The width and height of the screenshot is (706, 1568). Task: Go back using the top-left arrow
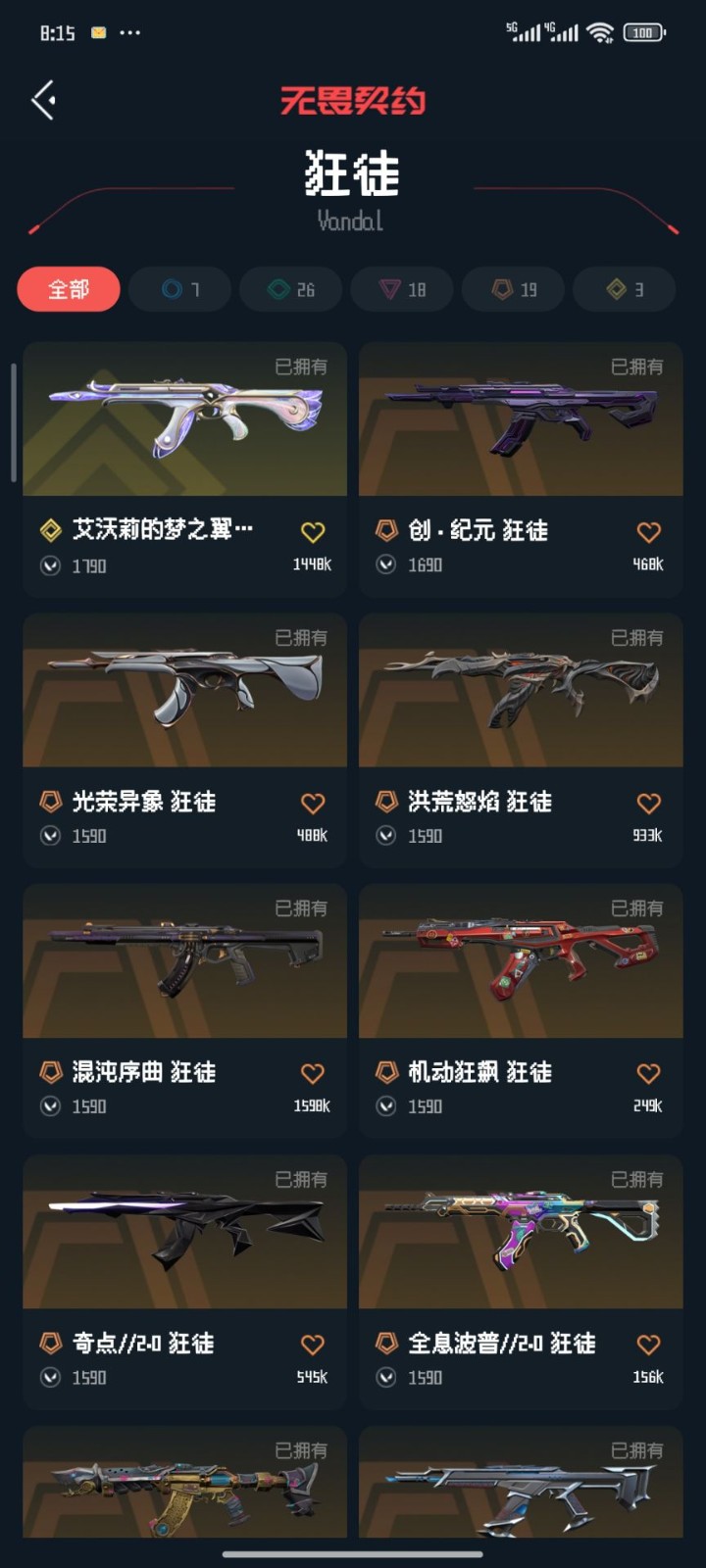(x=43, y=100)
